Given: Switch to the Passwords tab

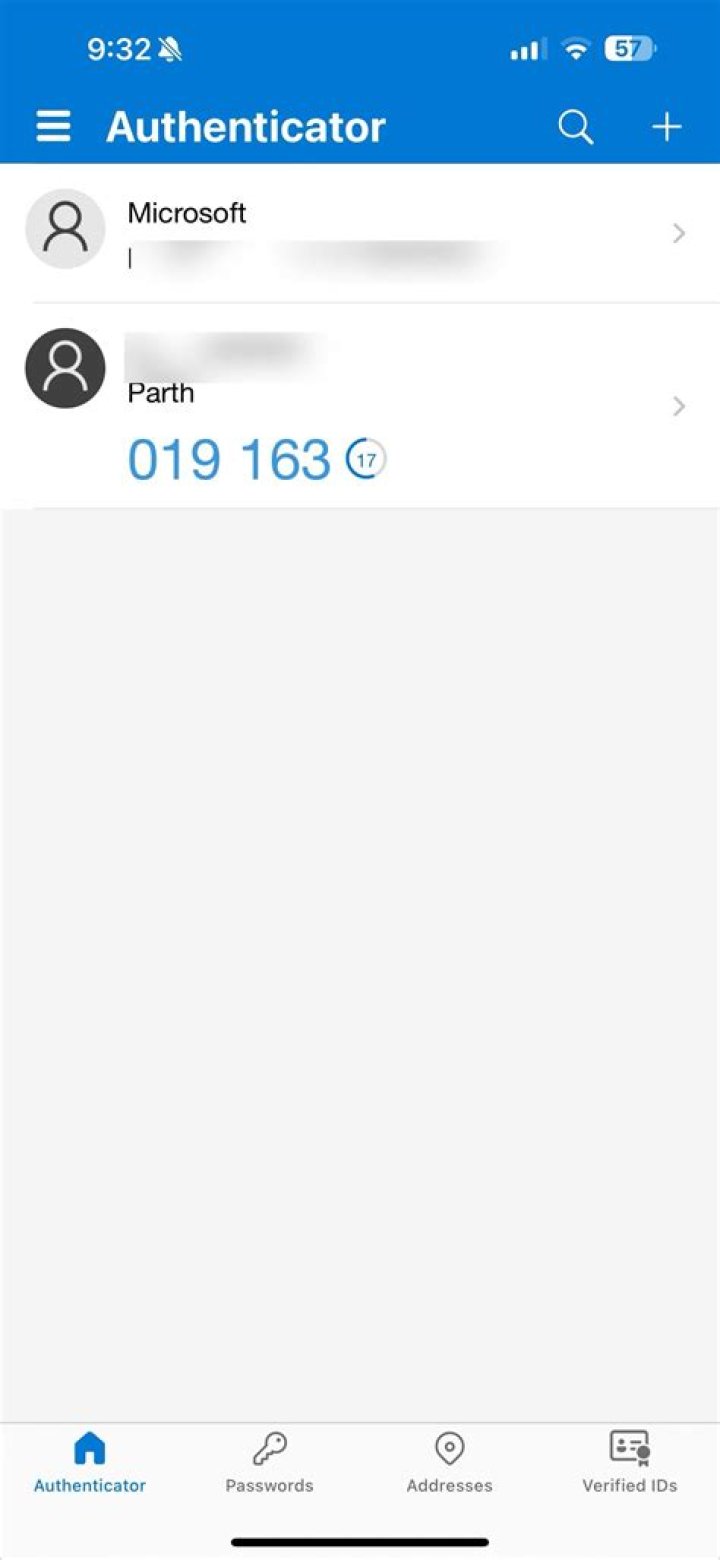Looking at the screenshot, I should tap(269, 1462).
